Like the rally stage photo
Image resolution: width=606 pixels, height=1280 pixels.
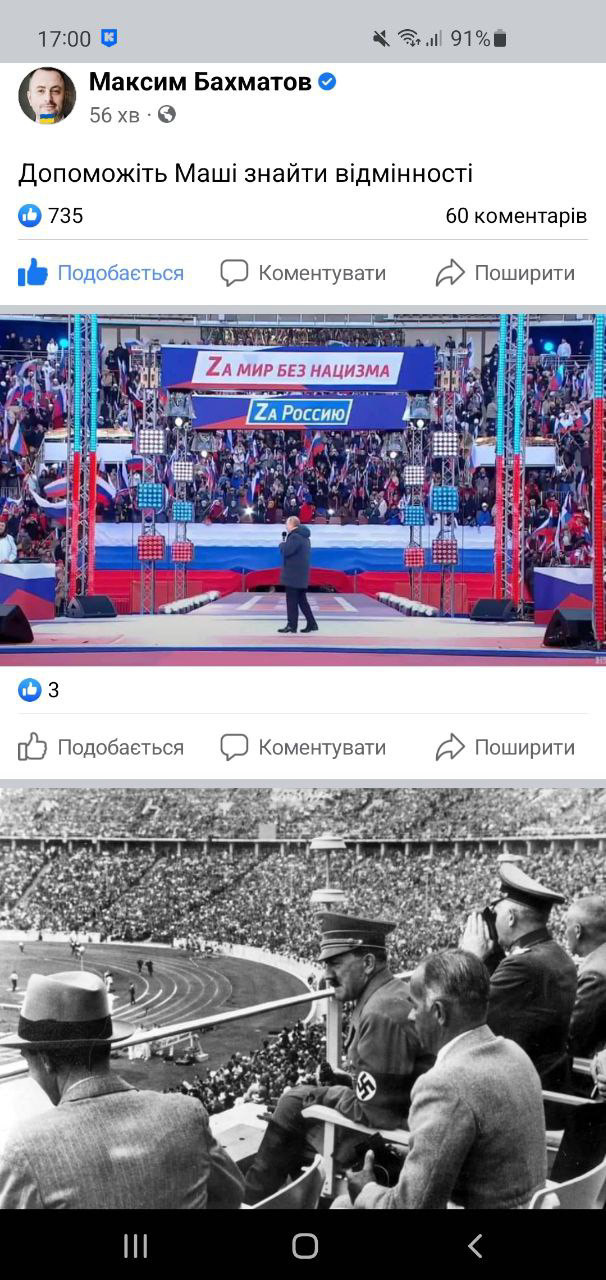coord(101,747)
